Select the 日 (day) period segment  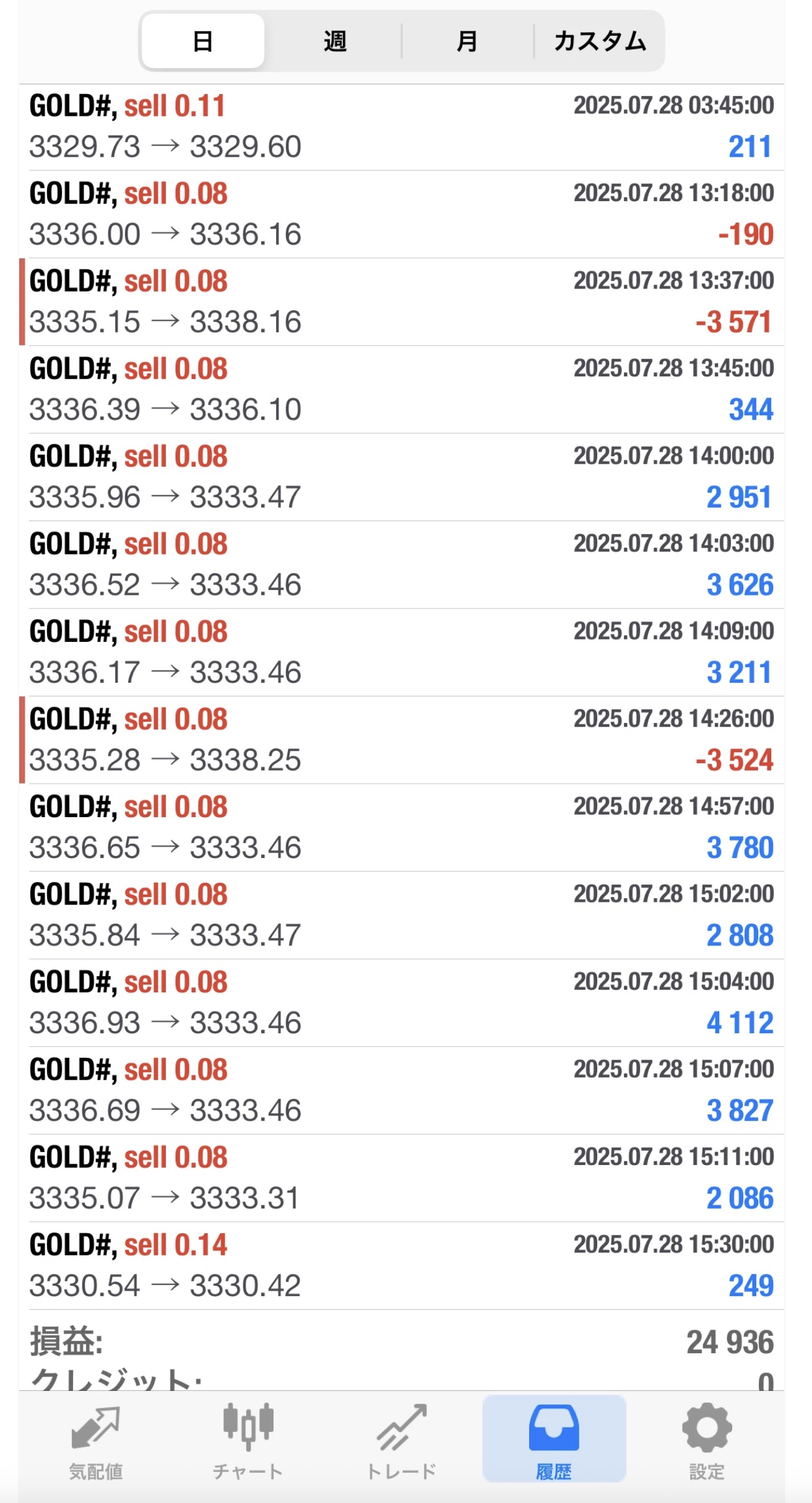pyautogui.click(x=203, y=41)
